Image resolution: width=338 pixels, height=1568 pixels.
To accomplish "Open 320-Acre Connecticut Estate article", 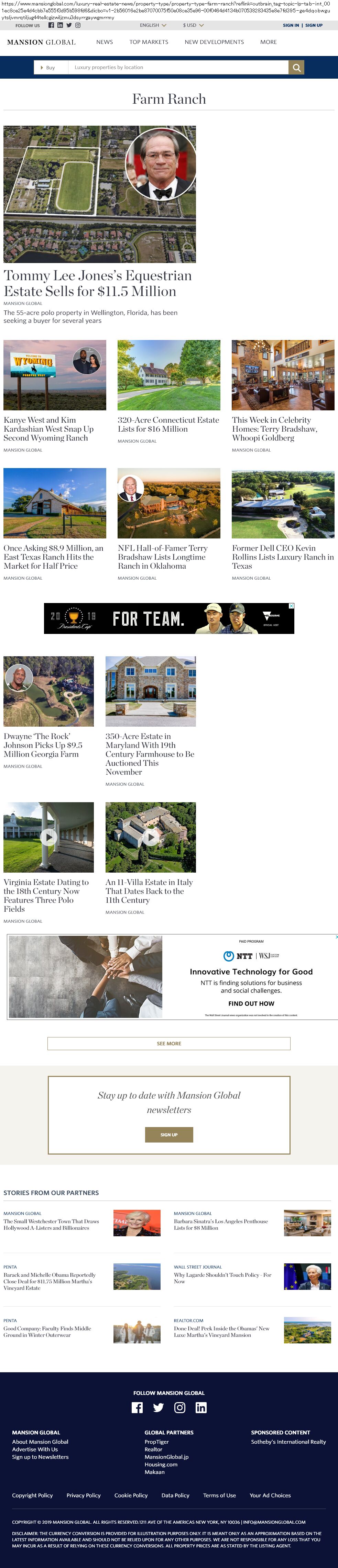I will (168, 424).
